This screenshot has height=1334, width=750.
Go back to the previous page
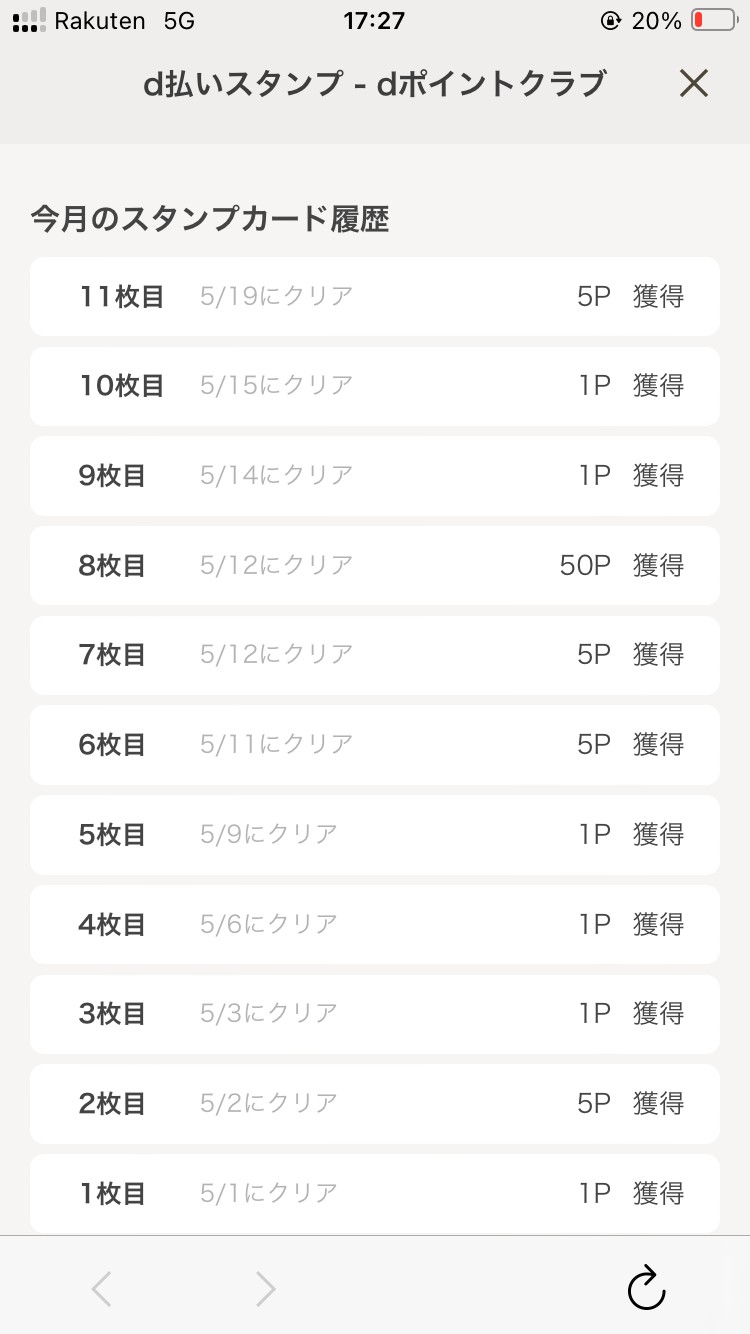[101, 1289]
